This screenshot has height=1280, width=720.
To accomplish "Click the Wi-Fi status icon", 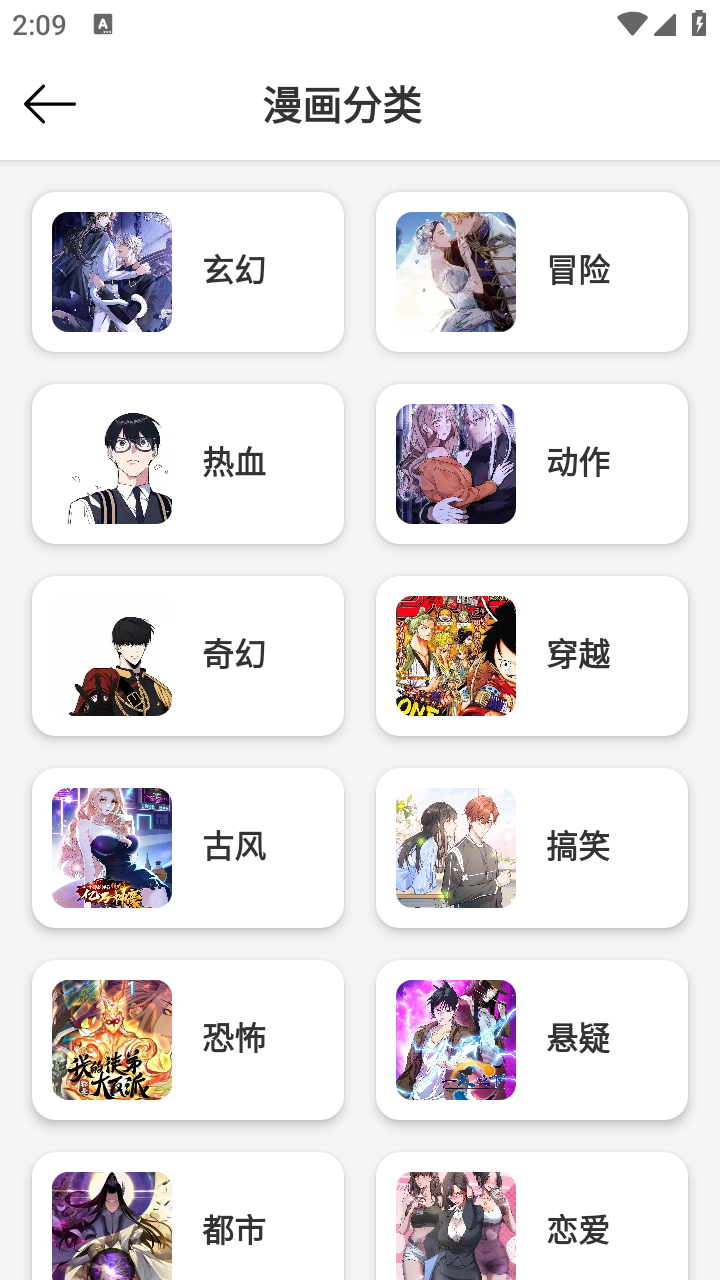I will point(631,22).
